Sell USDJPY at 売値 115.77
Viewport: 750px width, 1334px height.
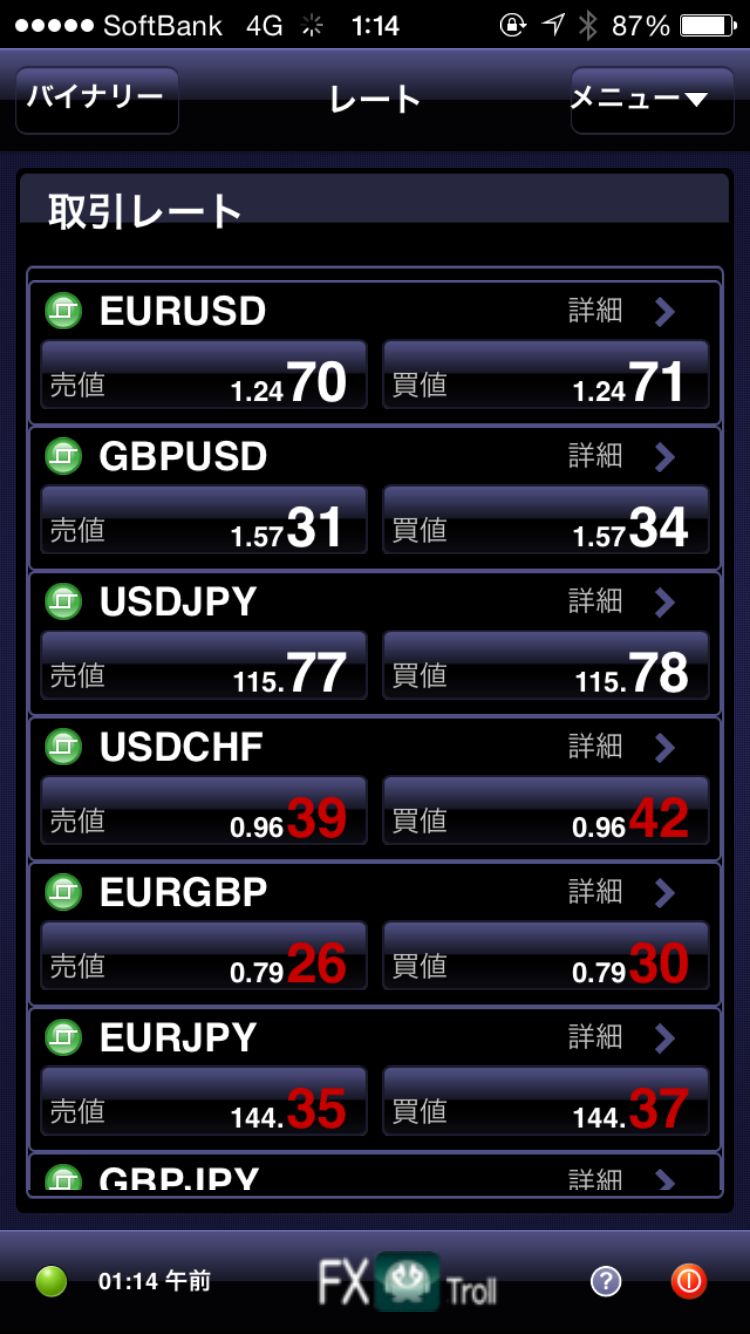tap(204, 665)
